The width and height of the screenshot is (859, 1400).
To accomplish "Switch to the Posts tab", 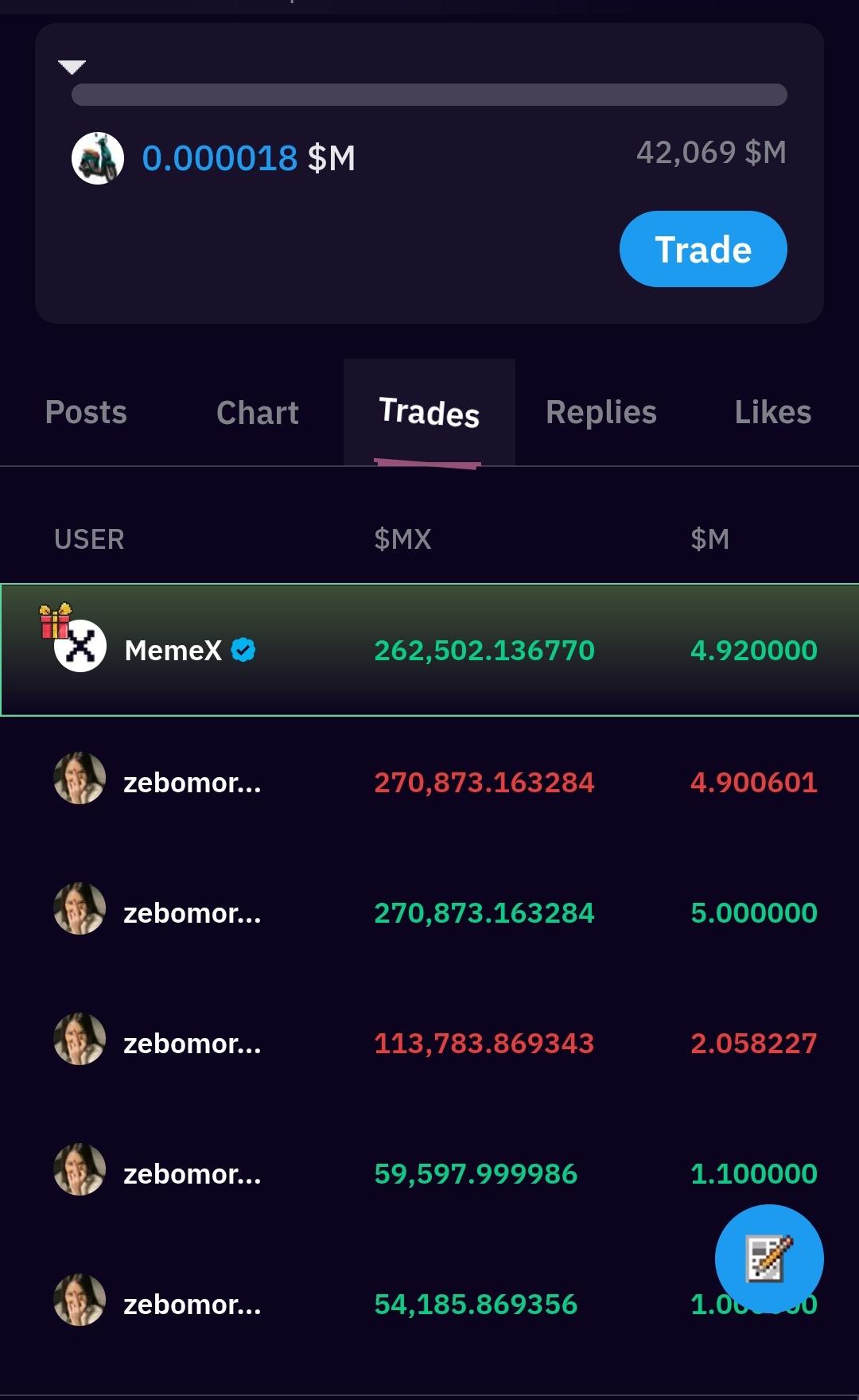I will [x=86, y=412].
